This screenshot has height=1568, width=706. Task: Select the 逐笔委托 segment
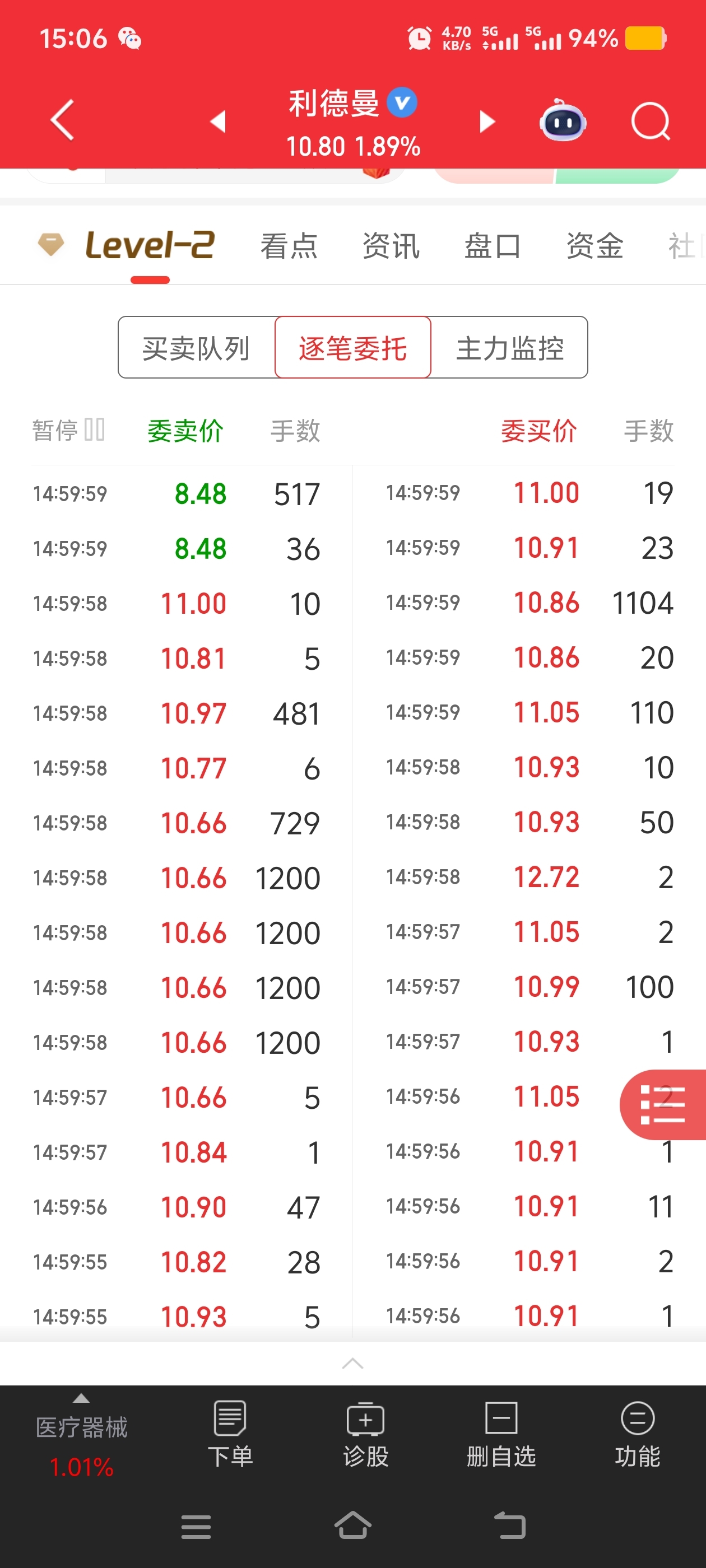point(352,348)
